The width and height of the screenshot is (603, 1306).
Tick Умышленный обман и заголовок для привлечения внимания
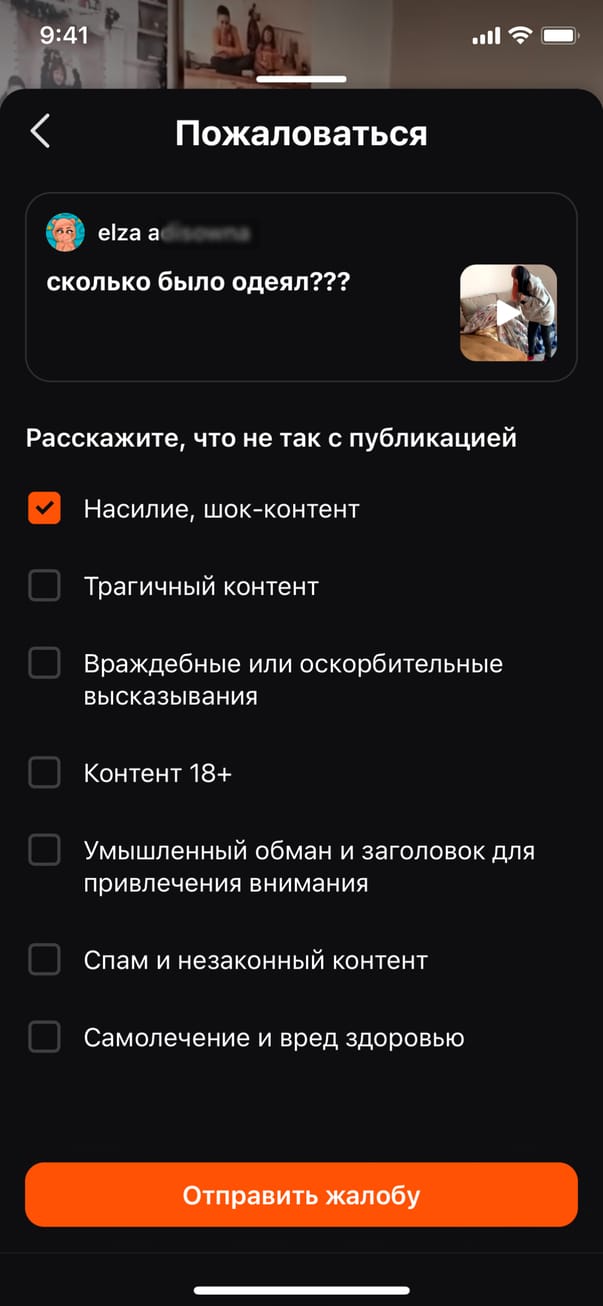point(44,851)
